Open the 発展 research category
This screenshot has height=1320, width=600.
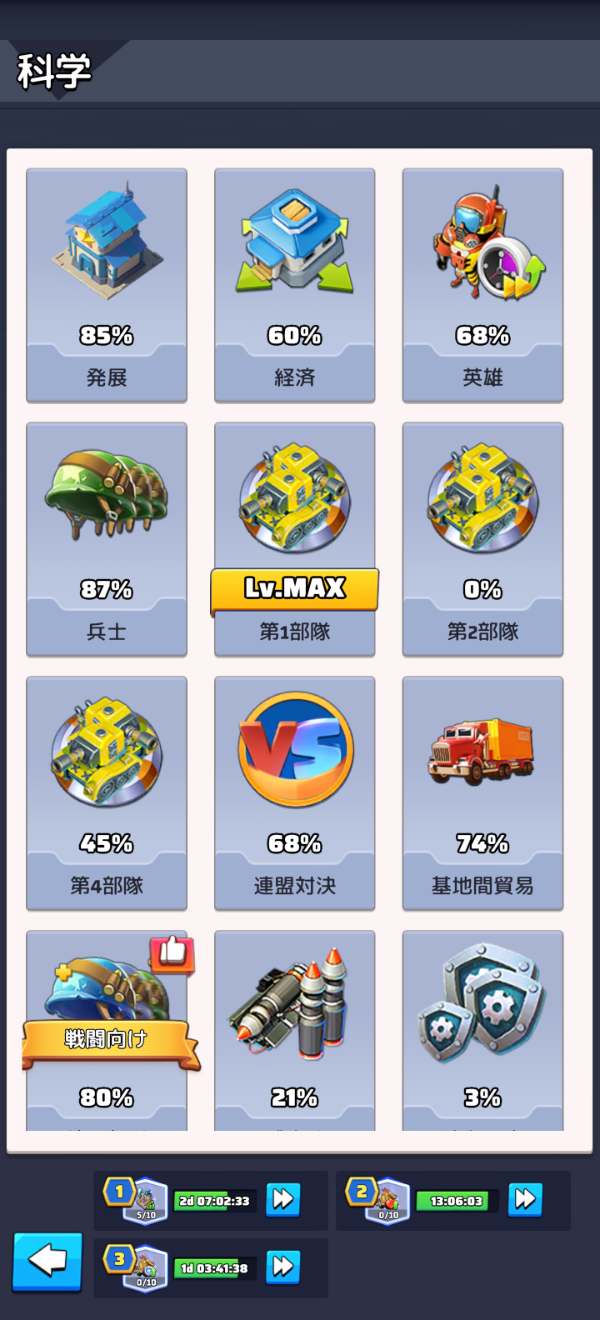coord(106,285)
